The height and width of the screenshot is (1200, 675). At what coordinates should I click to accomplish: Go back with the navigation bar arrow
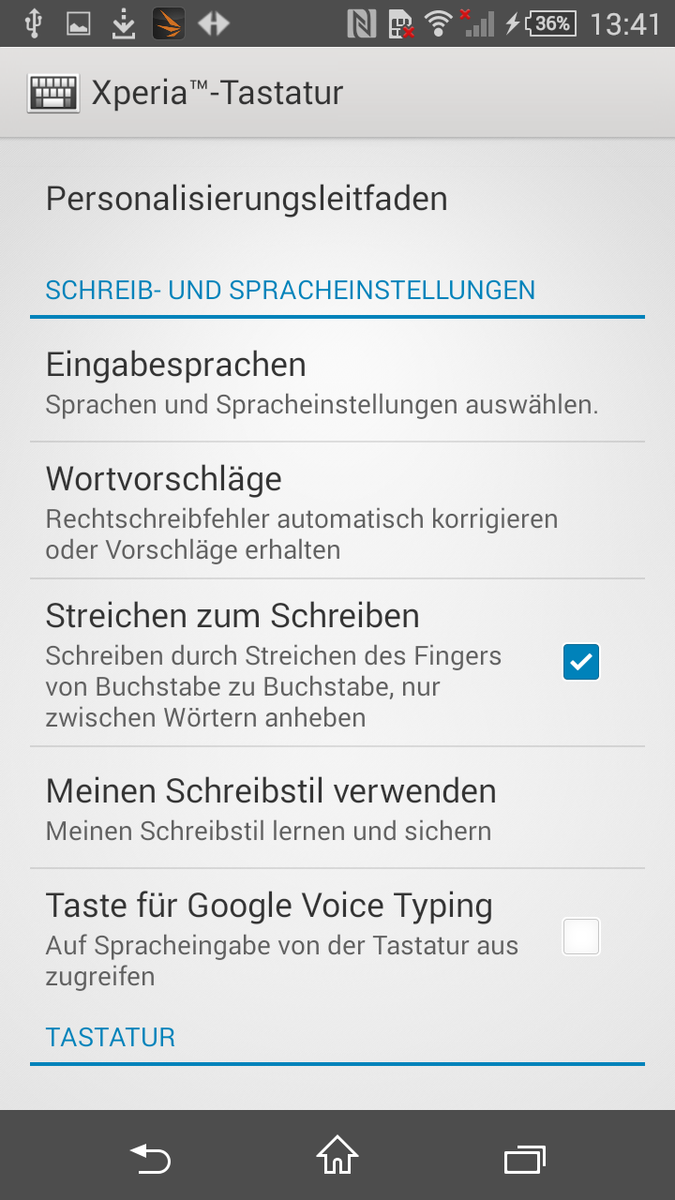151,1158
